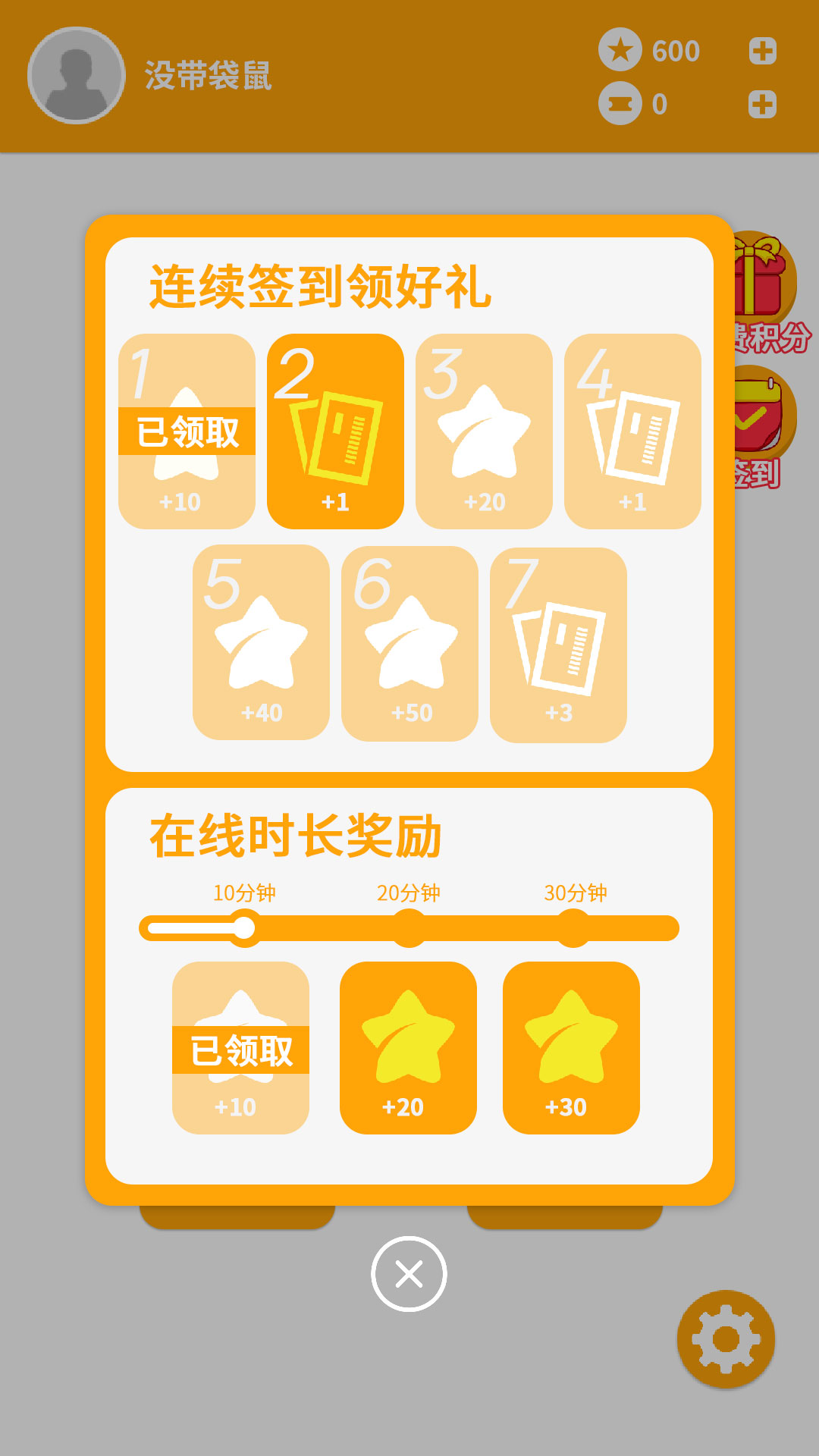Add more stars with the plus icon
819x1456 pixels.
(762, 51)
